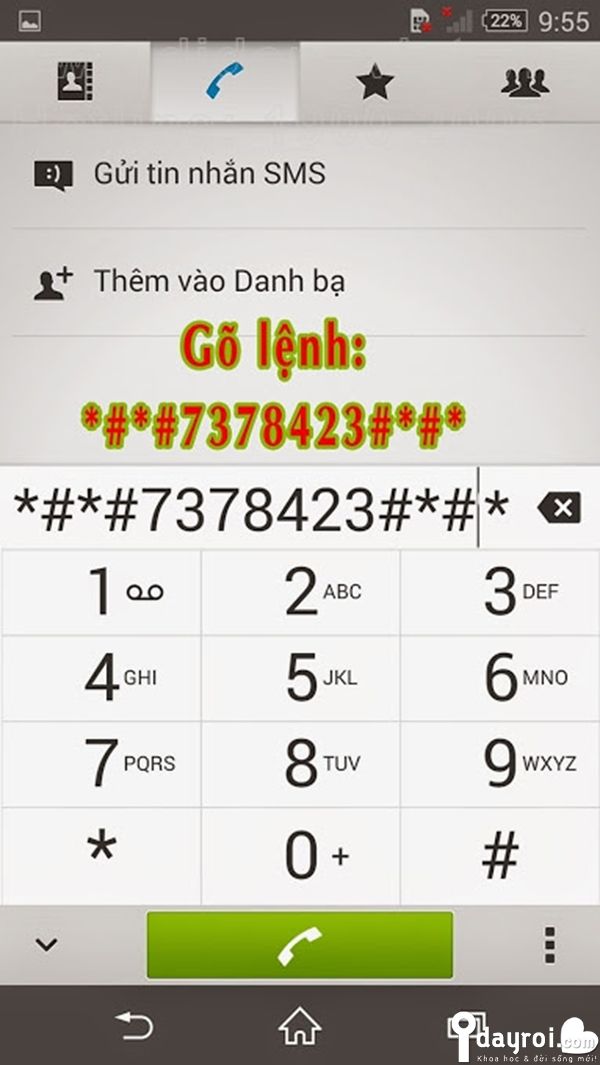Tap the 4 GHI key
Screen dimensions: 600x1065
click(x=101, y=678)
